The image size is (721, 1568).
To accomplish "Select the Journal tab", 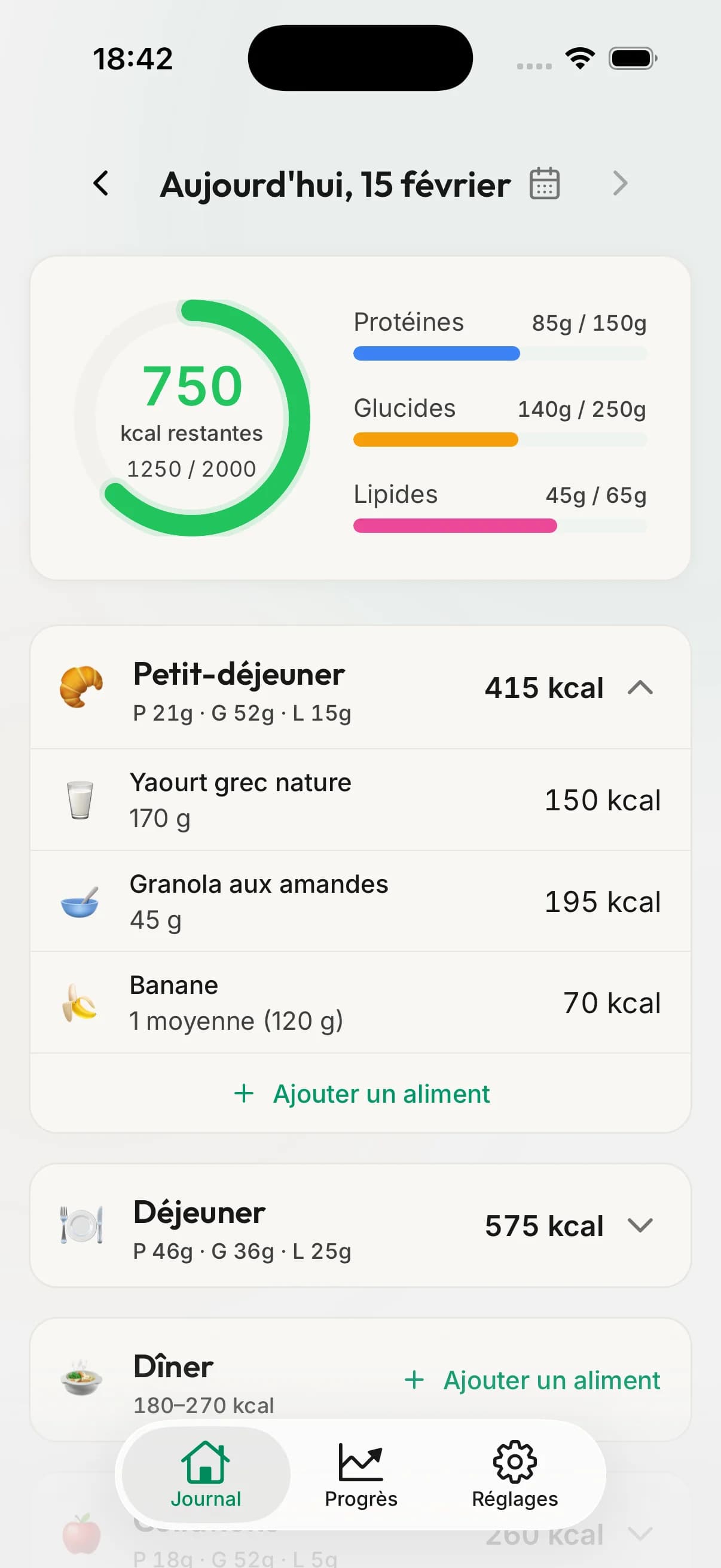I will click(206, 1474).
